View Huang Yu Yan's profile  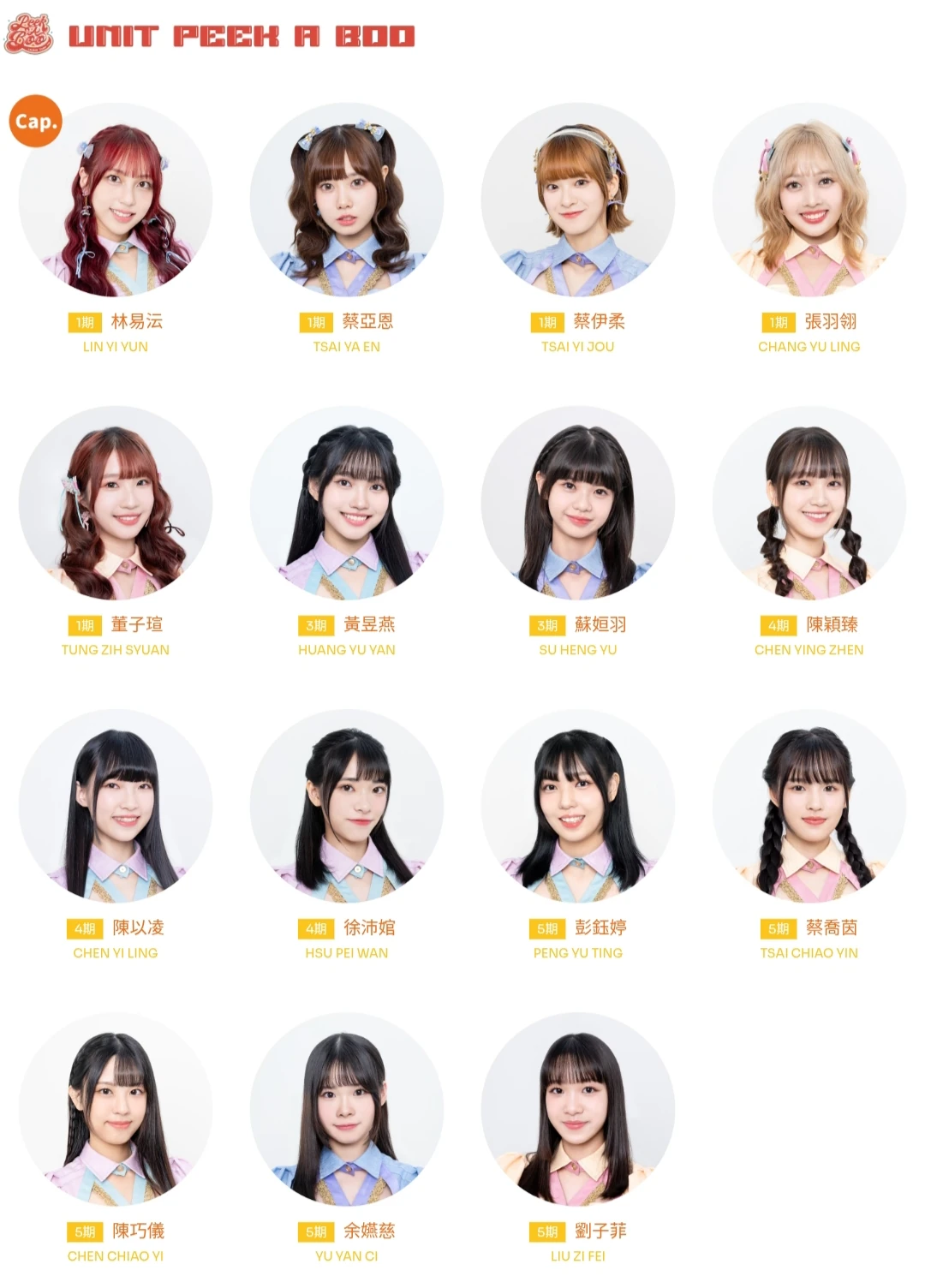point(347,503)
